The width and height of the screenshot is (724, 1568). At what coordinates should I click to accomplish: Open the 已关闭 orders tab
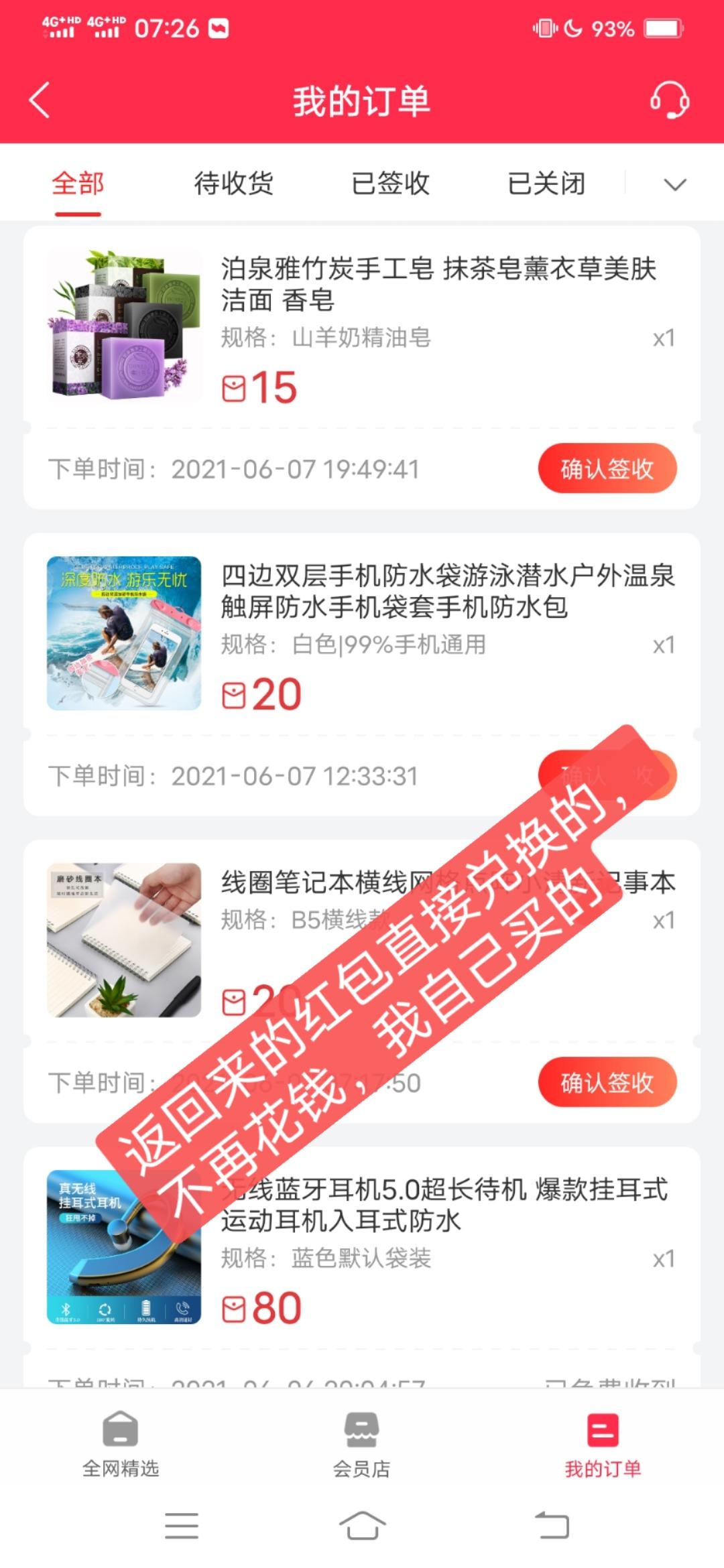tap(547, 185)
